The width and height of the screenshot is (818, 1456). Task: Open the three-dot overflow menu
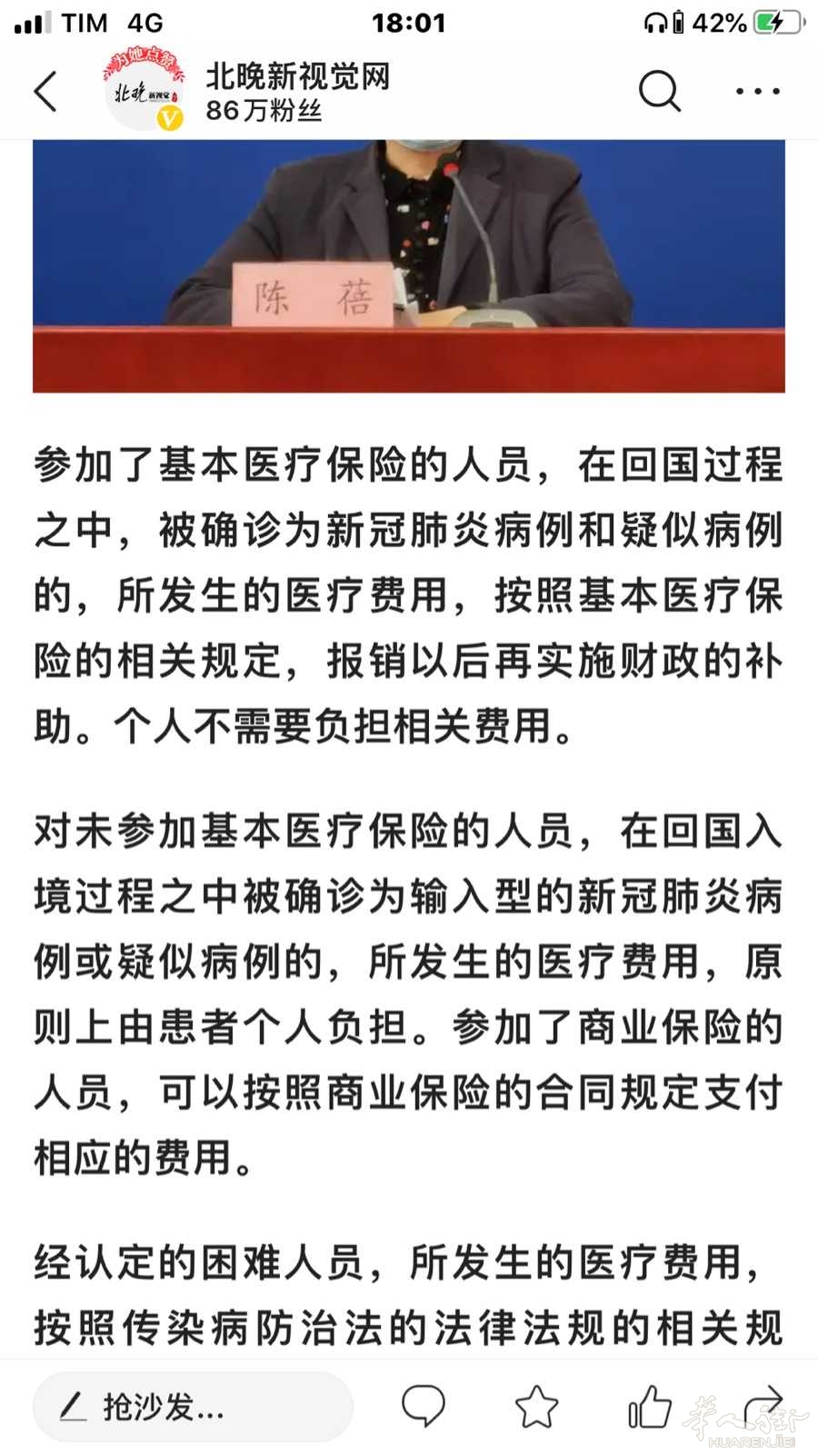coord(757,91)
